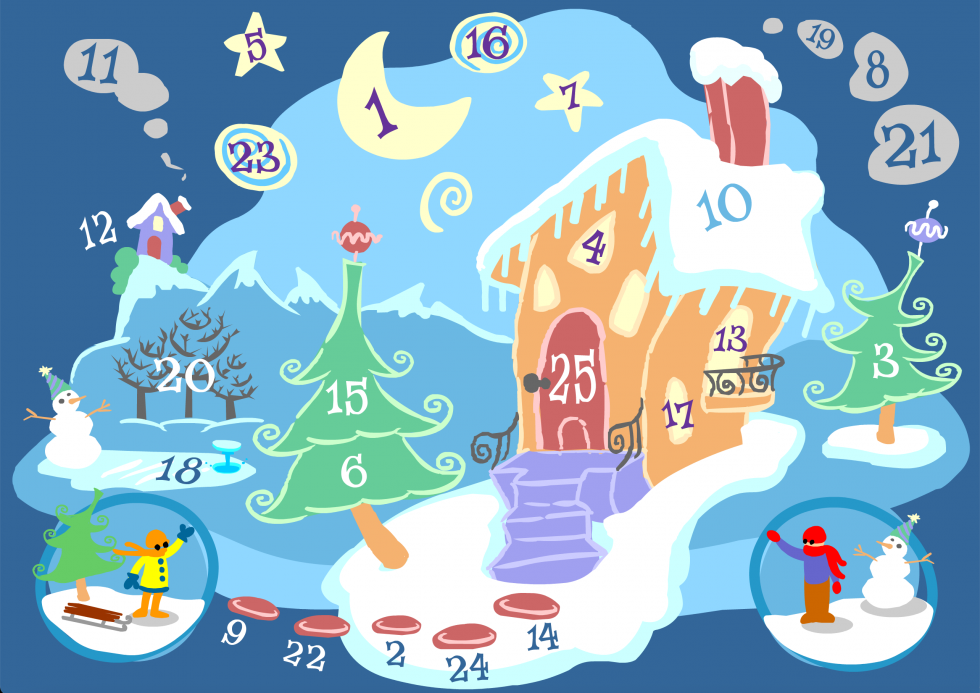Screen dimensions: 980x693
Task: Open day 24 by the stepping stone
Action: (467, 667)
